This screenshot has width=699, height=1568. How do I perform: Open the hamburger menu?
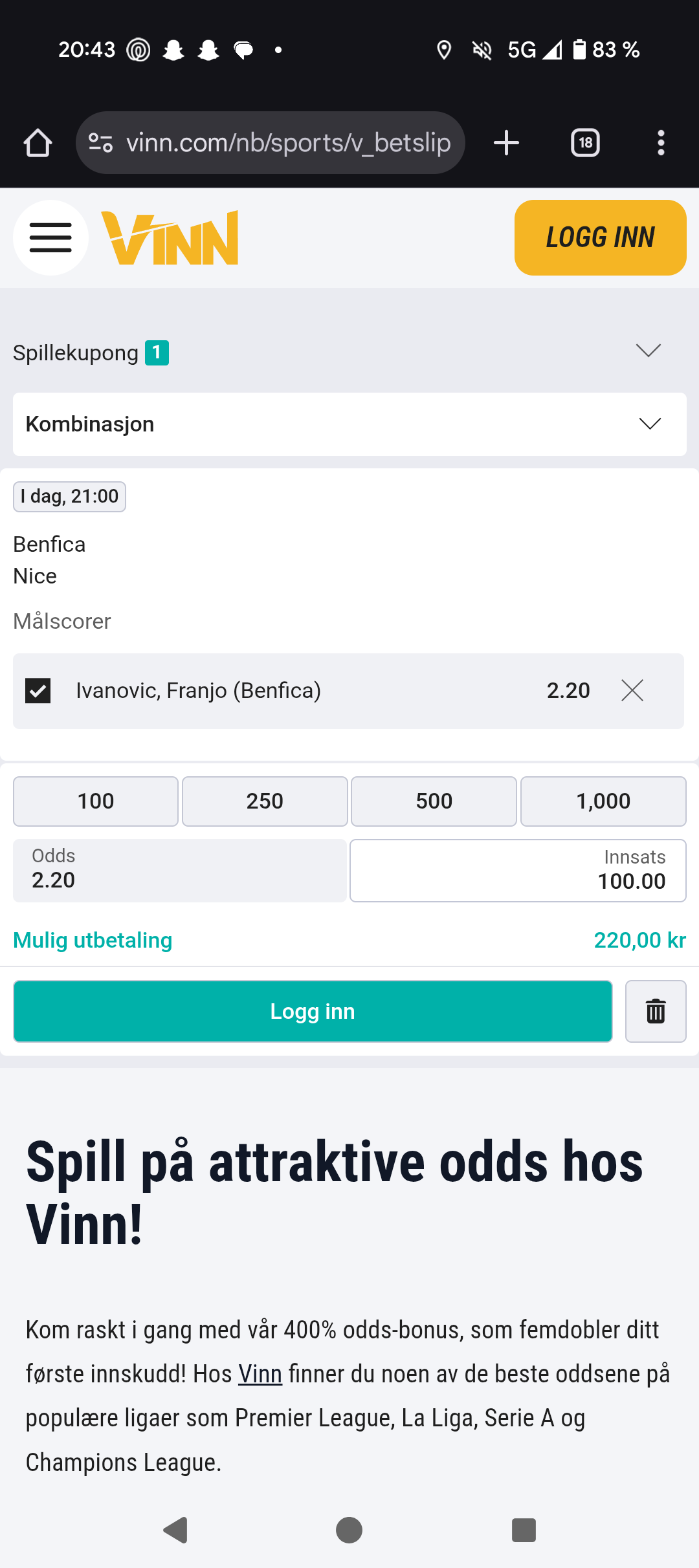[x=50, y=237]
